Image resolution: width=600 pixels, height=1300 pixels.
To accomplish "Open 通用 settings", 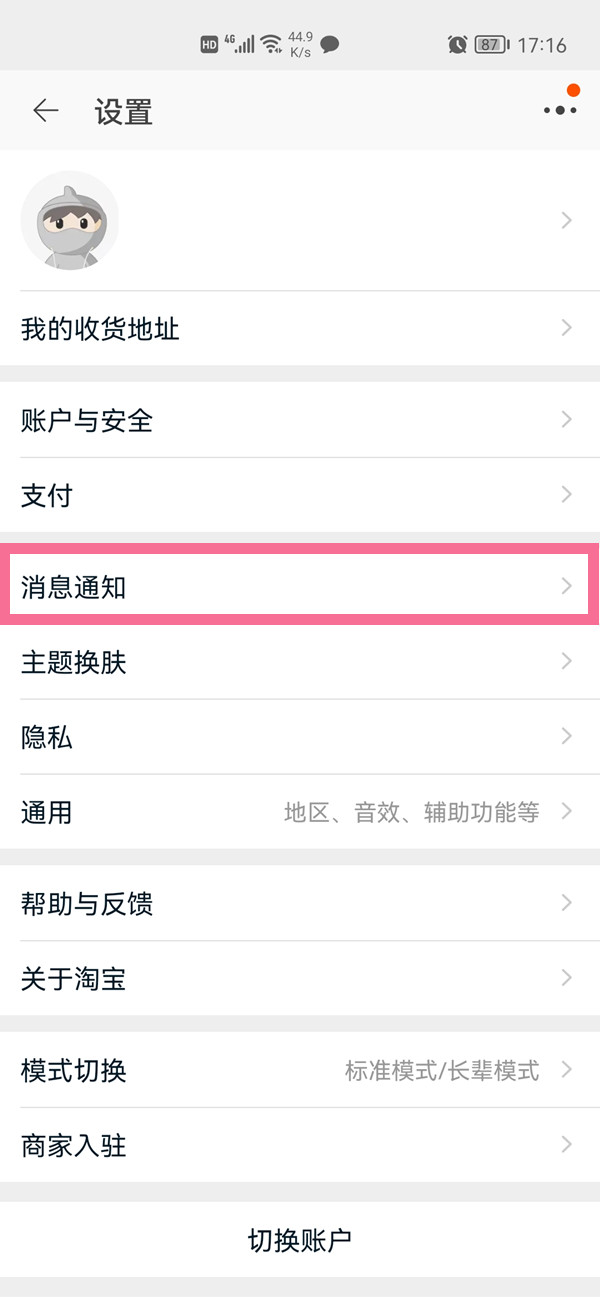I will (300, 812).
